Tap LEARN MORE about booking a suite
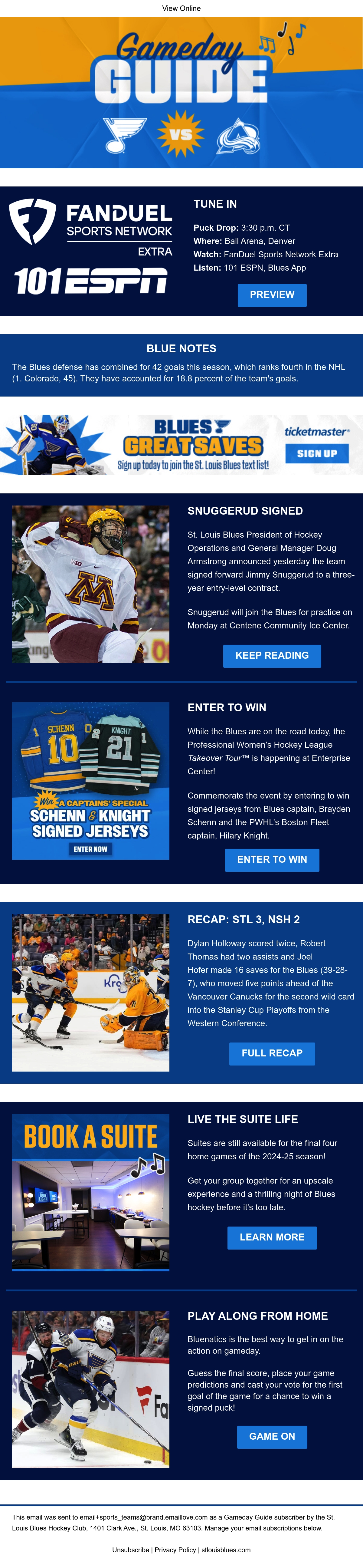Viewport: 363px width, 1568px height. (x=272, y=1237)
